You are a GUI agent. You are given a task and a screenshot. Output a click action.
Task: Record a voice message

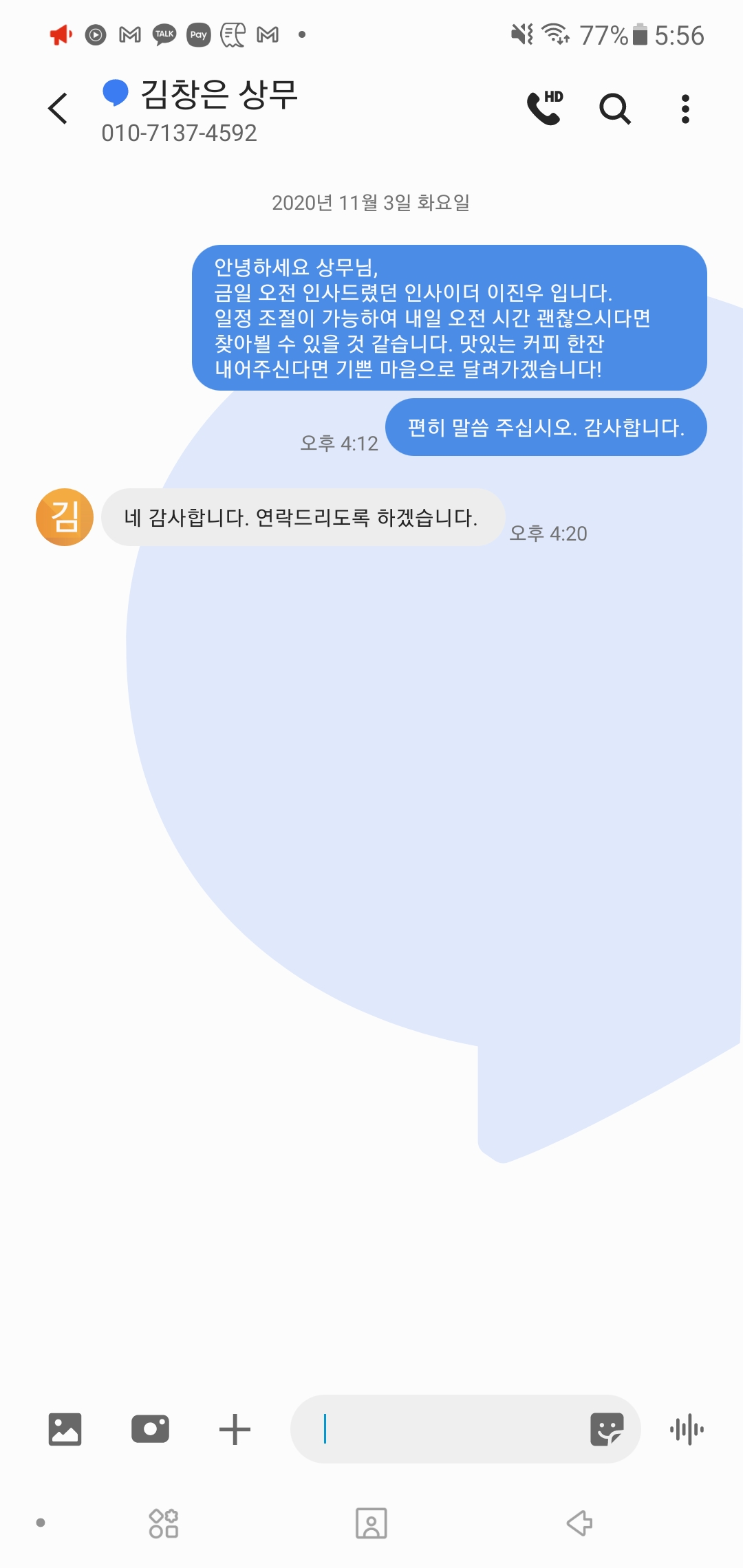tap(687, 1429)
